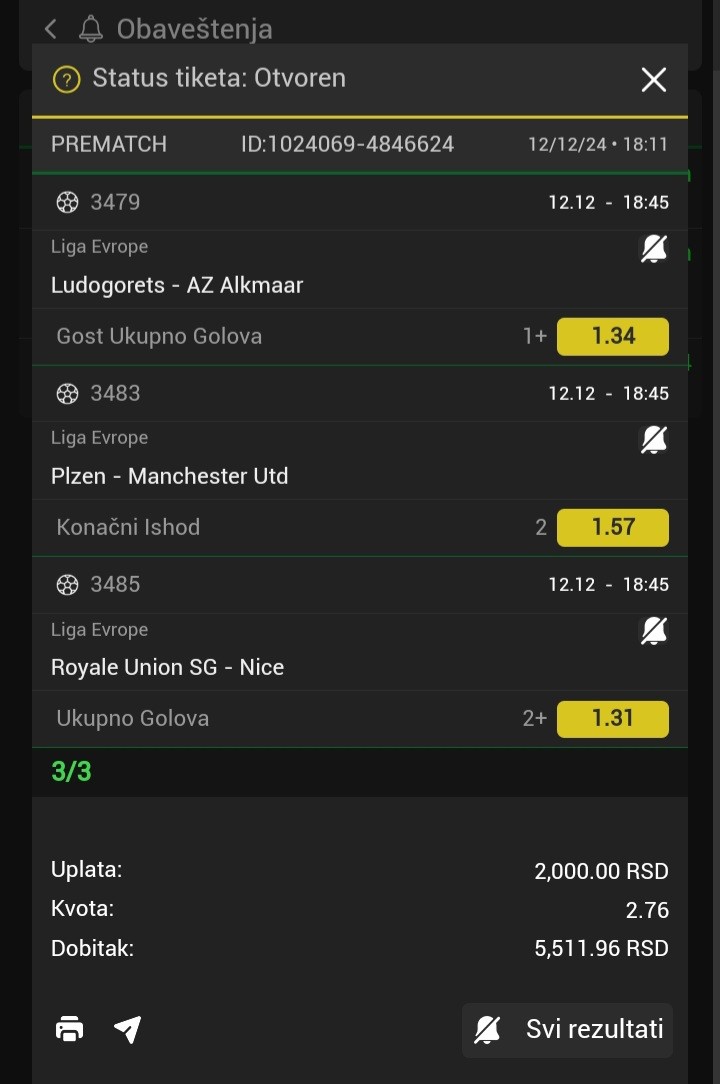Toggle notification bell for Royale Union SG - Nice
Viewport: 720px width, 1084px height.
tap(653, 631)
